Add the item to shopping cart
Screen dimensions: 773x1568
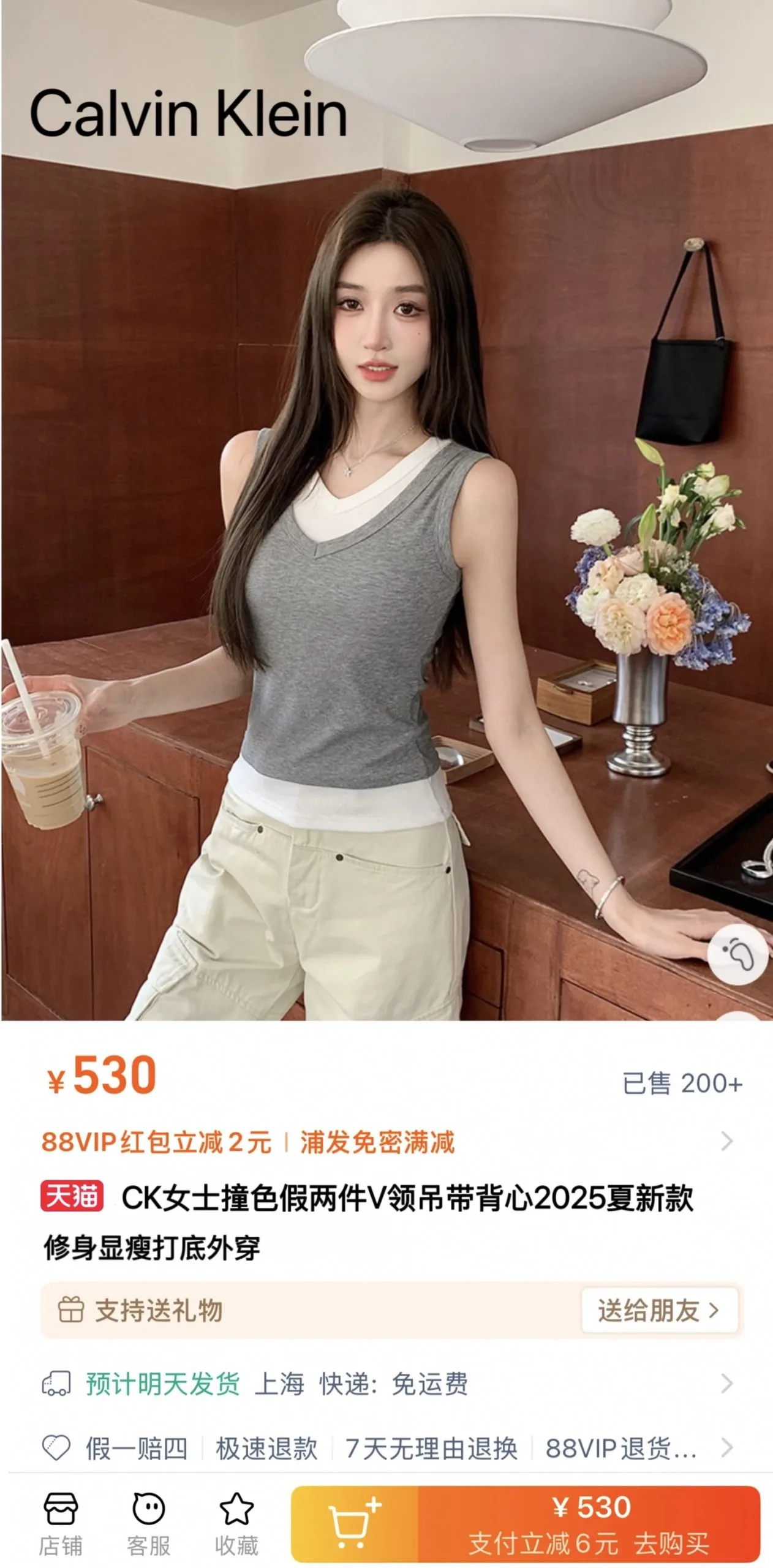pos(355,1525)
